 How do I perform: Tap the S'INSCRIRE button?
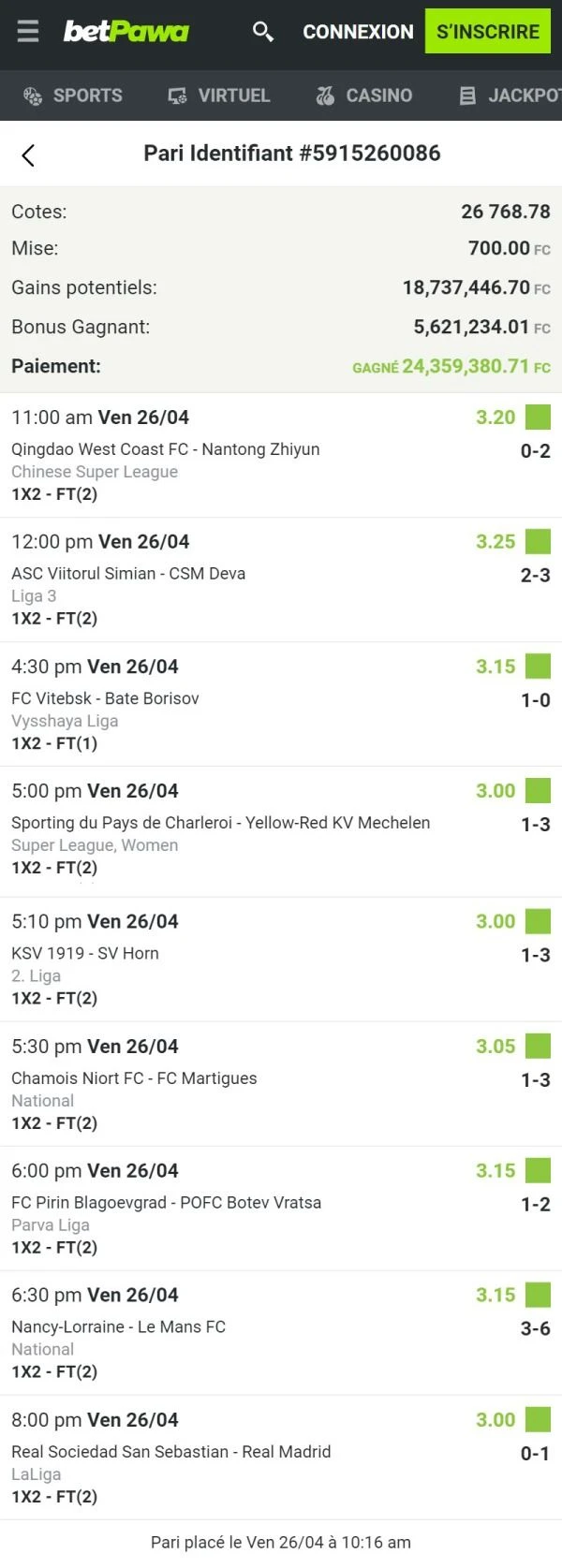[488, 32]
